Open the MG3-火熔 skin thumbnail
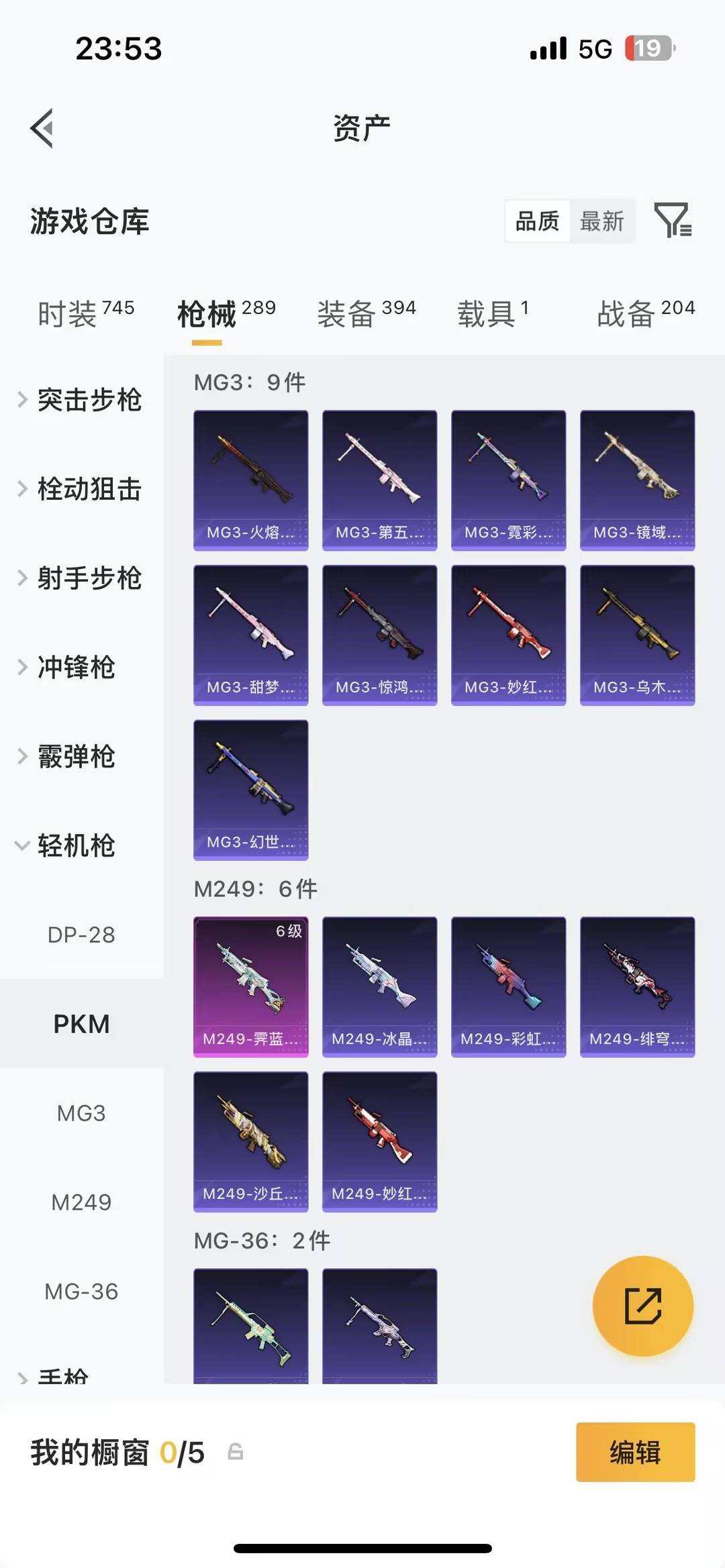Screen dimensions: 725x1568 (250, 478)
